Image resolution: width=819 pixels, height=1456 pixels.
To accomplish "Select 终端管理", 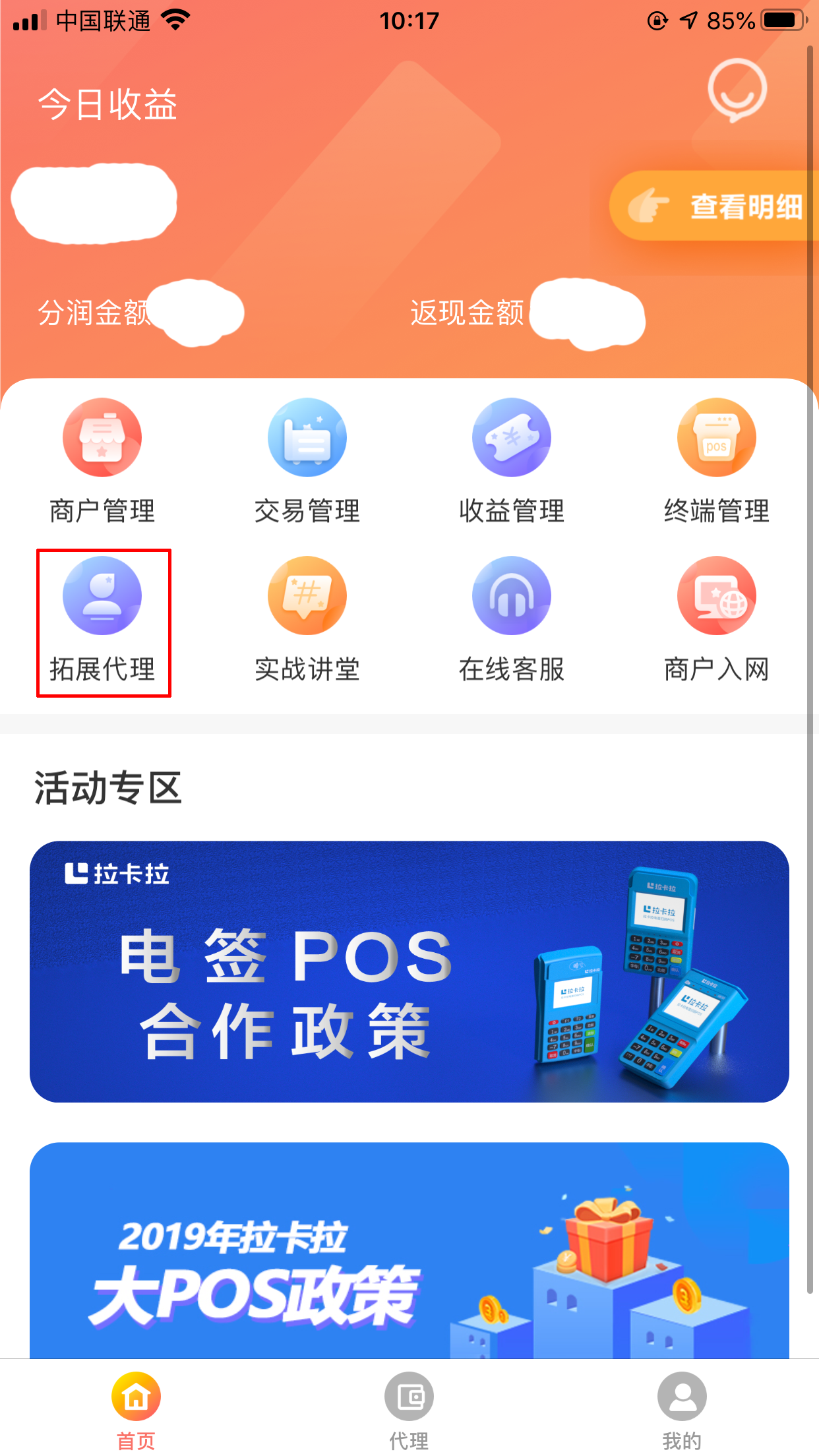I will (717, 462).
